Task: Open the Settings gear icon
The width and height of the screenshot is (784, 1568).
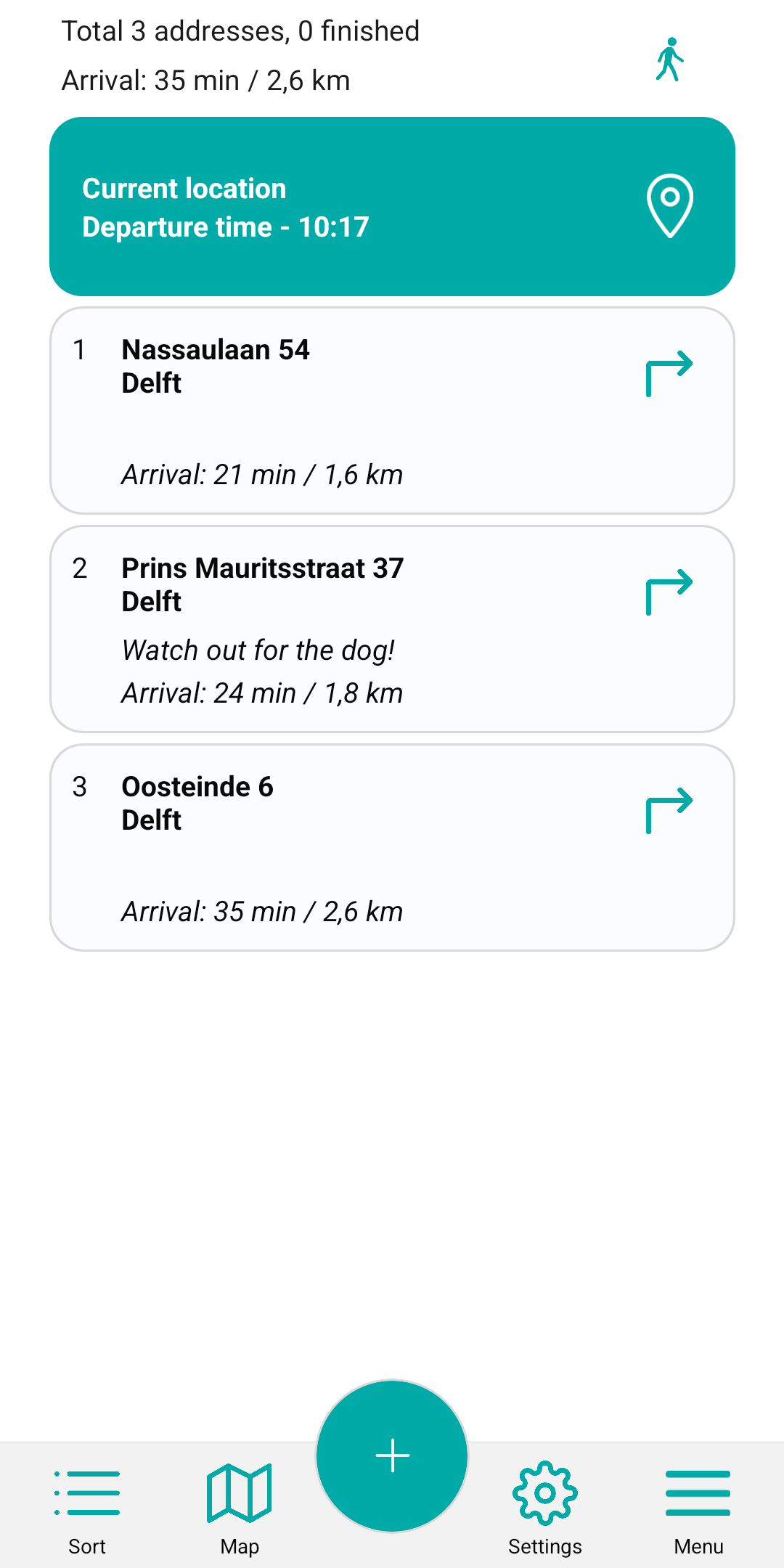Action: point(545,1493)
